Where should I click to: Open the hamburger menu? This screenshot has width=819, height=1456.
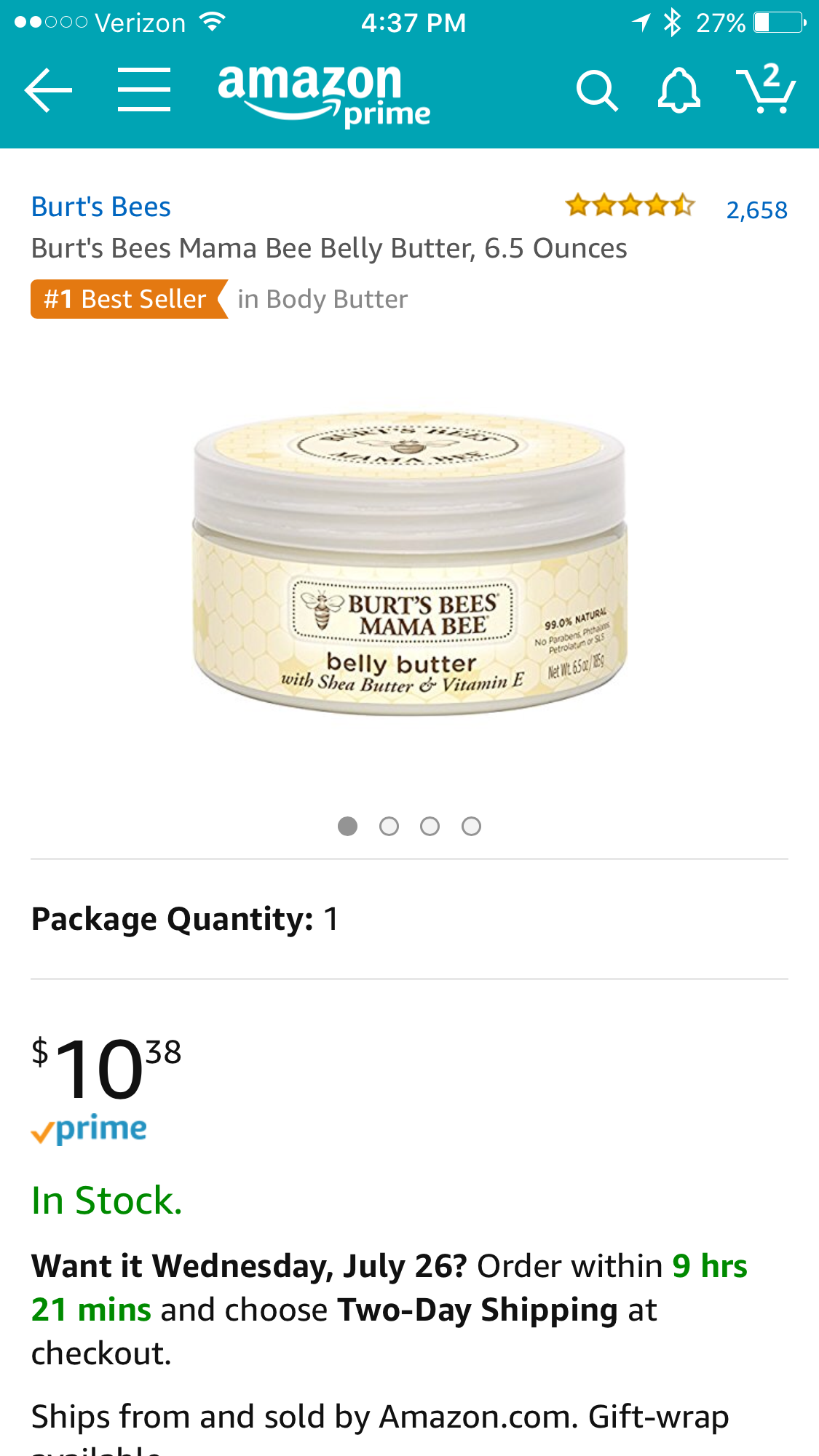[x=144, y=90]
